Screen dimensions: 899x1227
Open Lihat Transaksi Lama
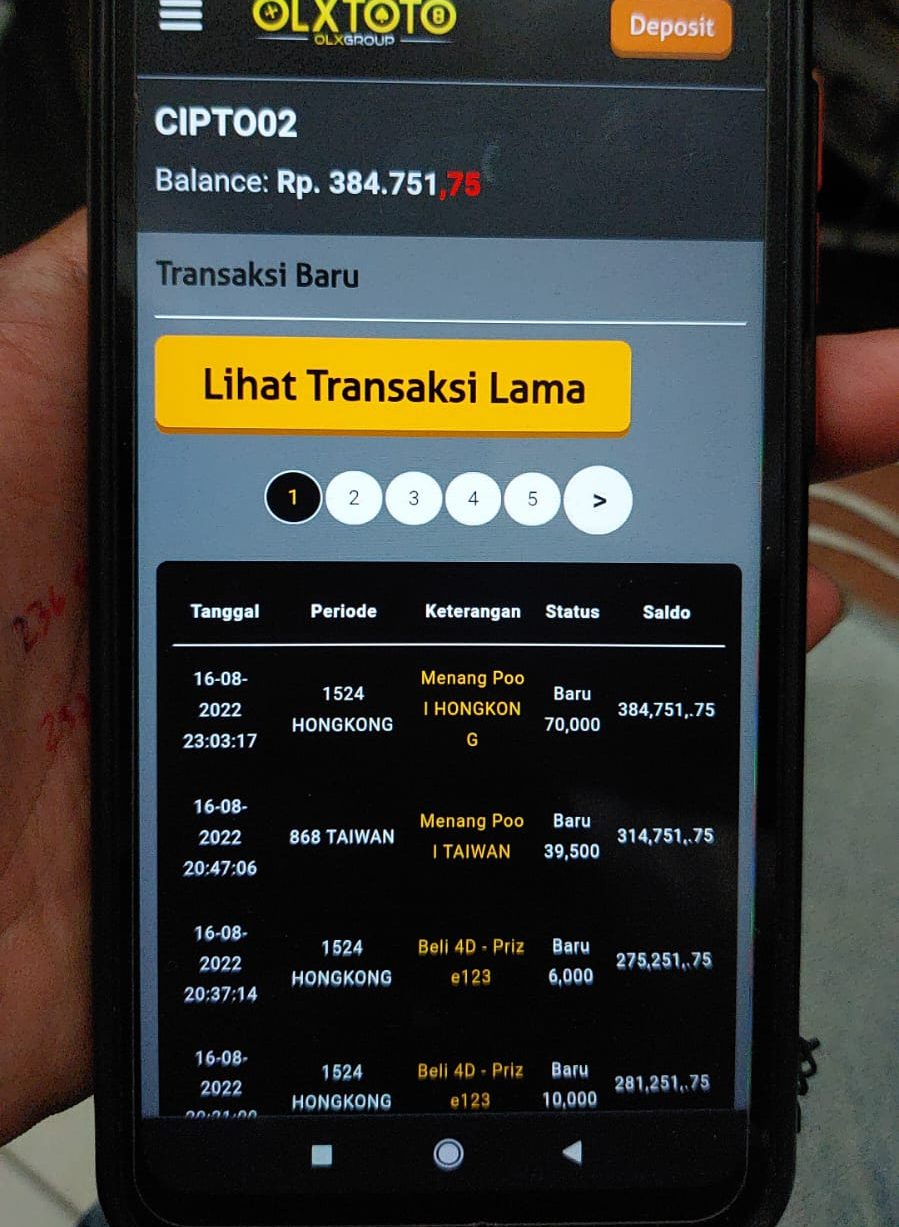393,387
